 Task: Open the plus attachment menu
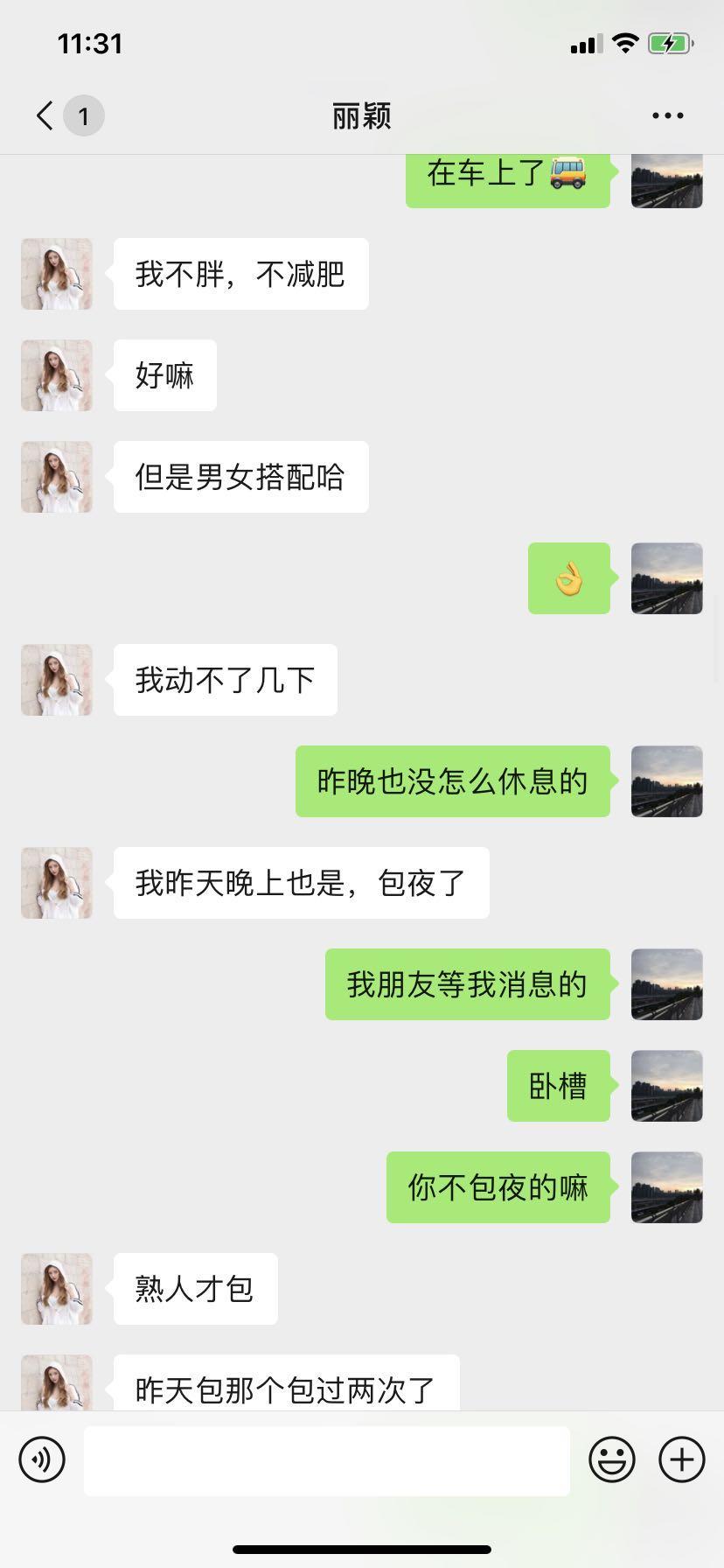(681, 1459)
